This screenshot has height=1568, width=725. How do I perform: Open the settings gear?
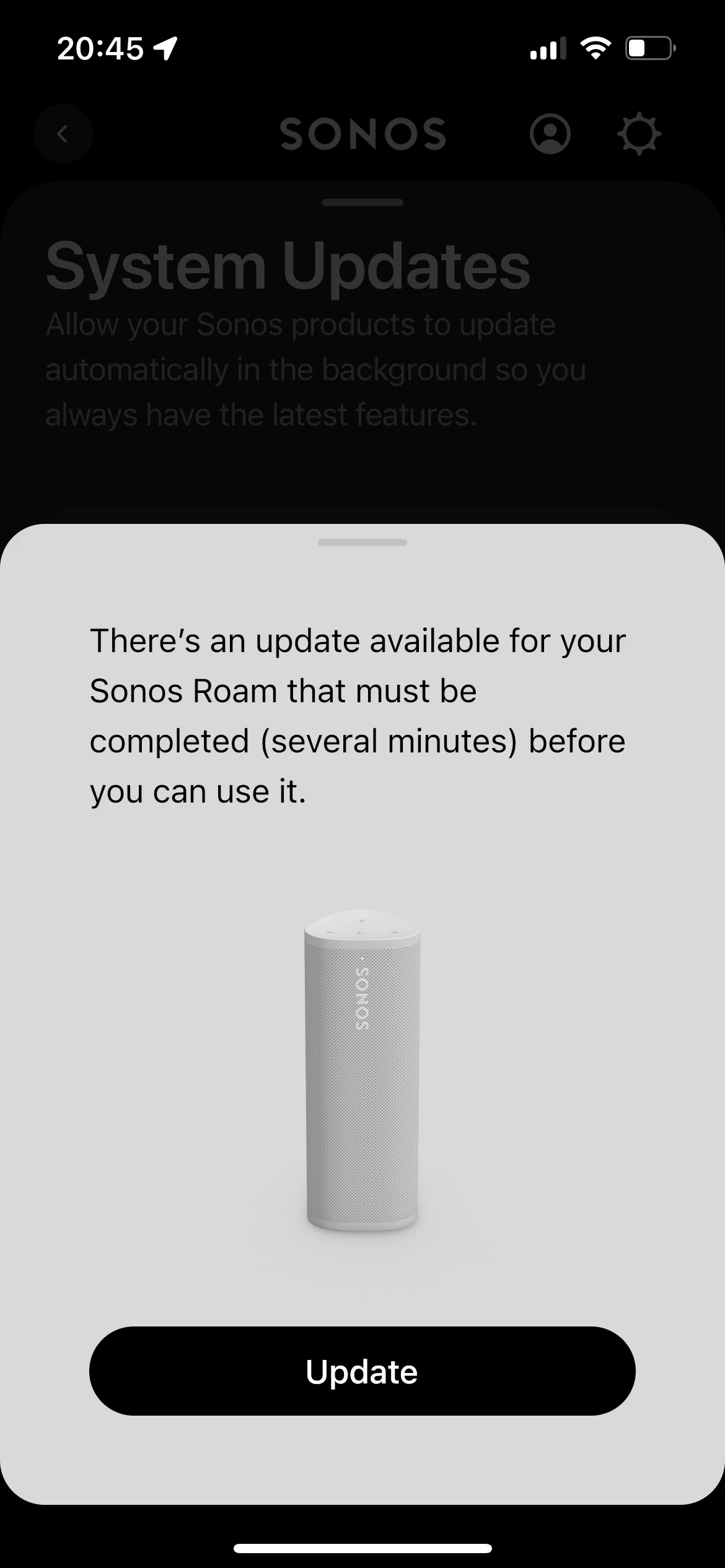[639, 134]
